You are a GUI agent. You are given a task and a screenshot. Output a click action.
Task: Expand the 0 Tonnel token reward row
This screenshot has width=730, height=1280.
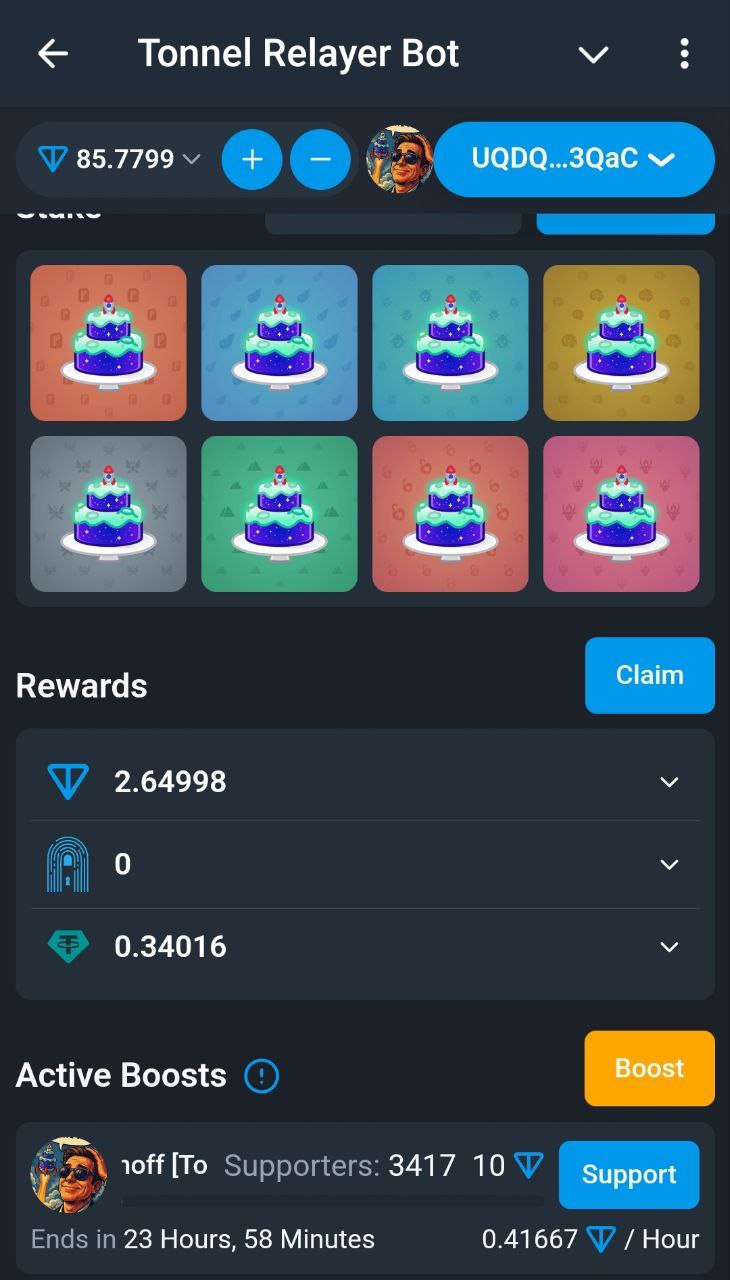pos(669,864)
